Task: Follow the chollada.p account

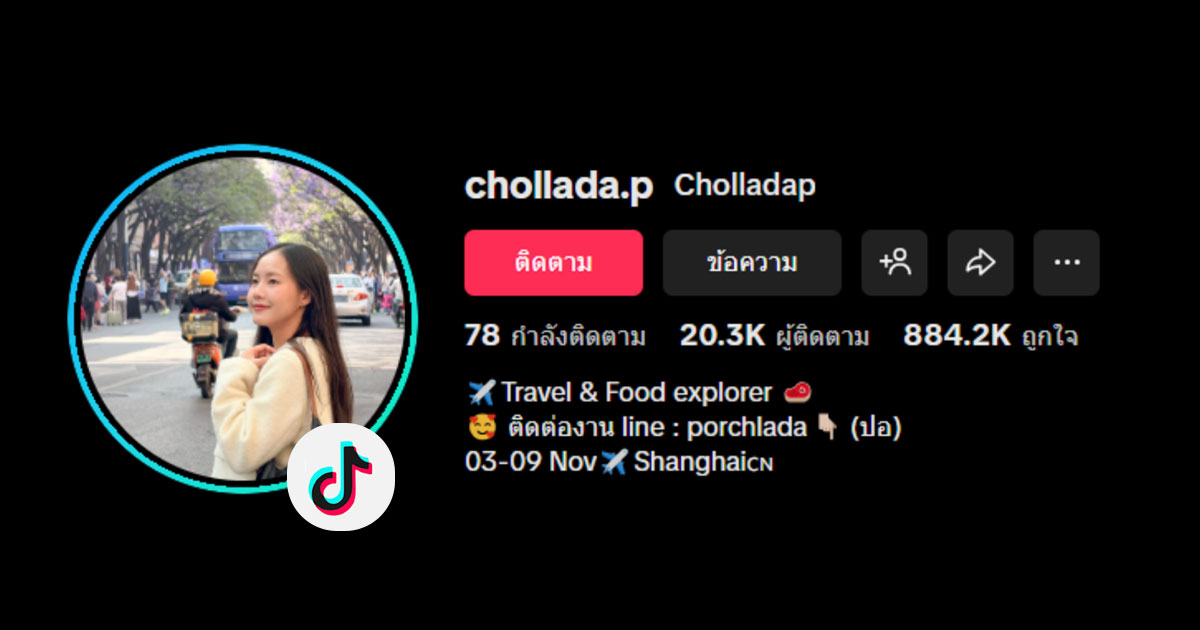Action: [x=553, y=263]
